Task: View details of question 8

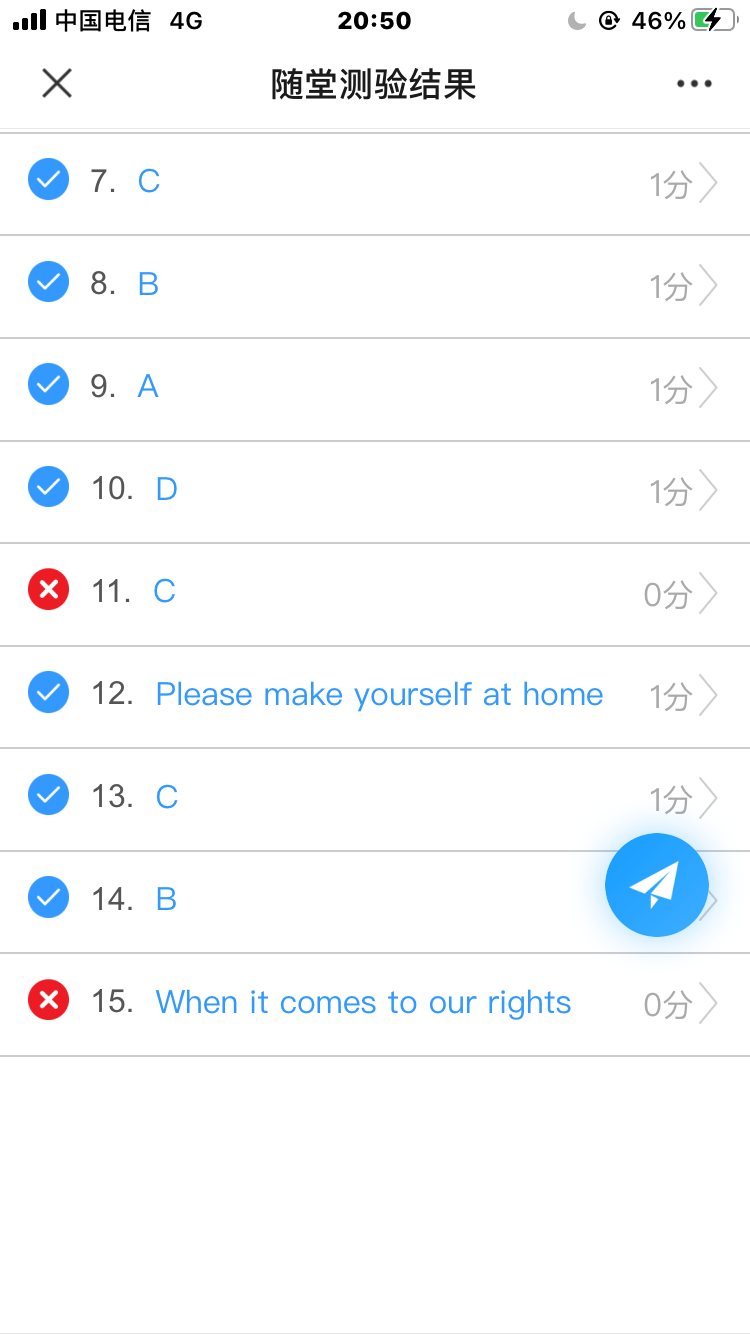Action: point(375,286)
